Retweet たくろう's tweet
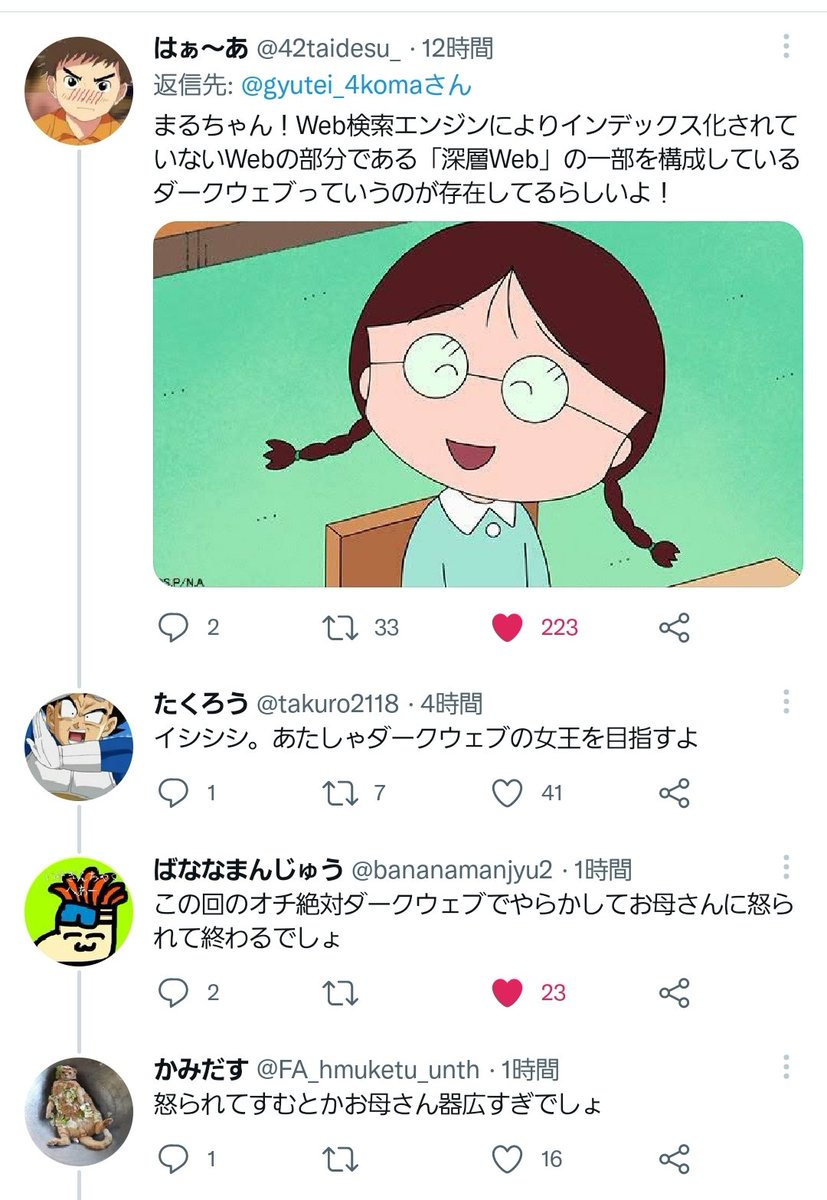Viewport: 827px width, 1200px height. [x=343, y=793]
